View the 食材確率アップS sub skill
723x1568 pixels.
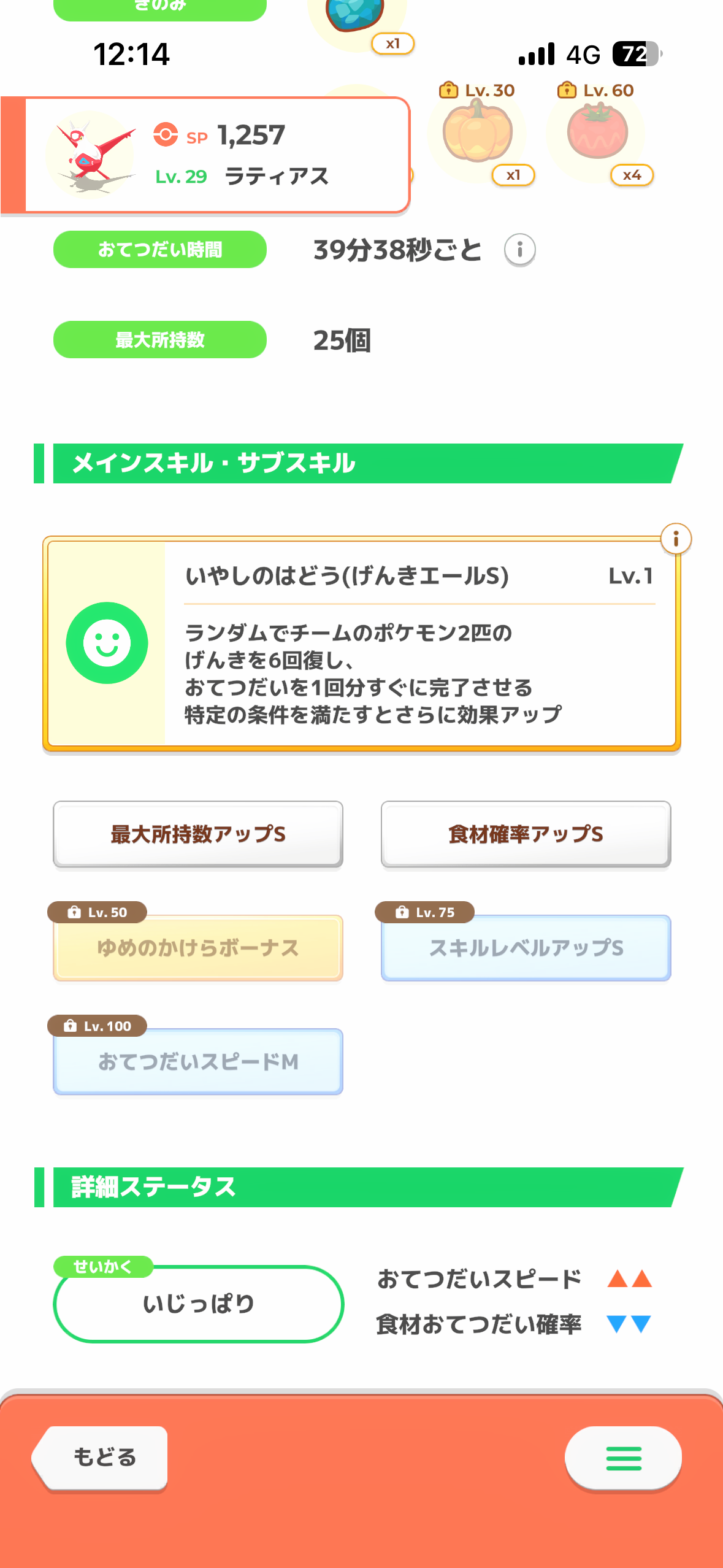[x=526, y=834]
